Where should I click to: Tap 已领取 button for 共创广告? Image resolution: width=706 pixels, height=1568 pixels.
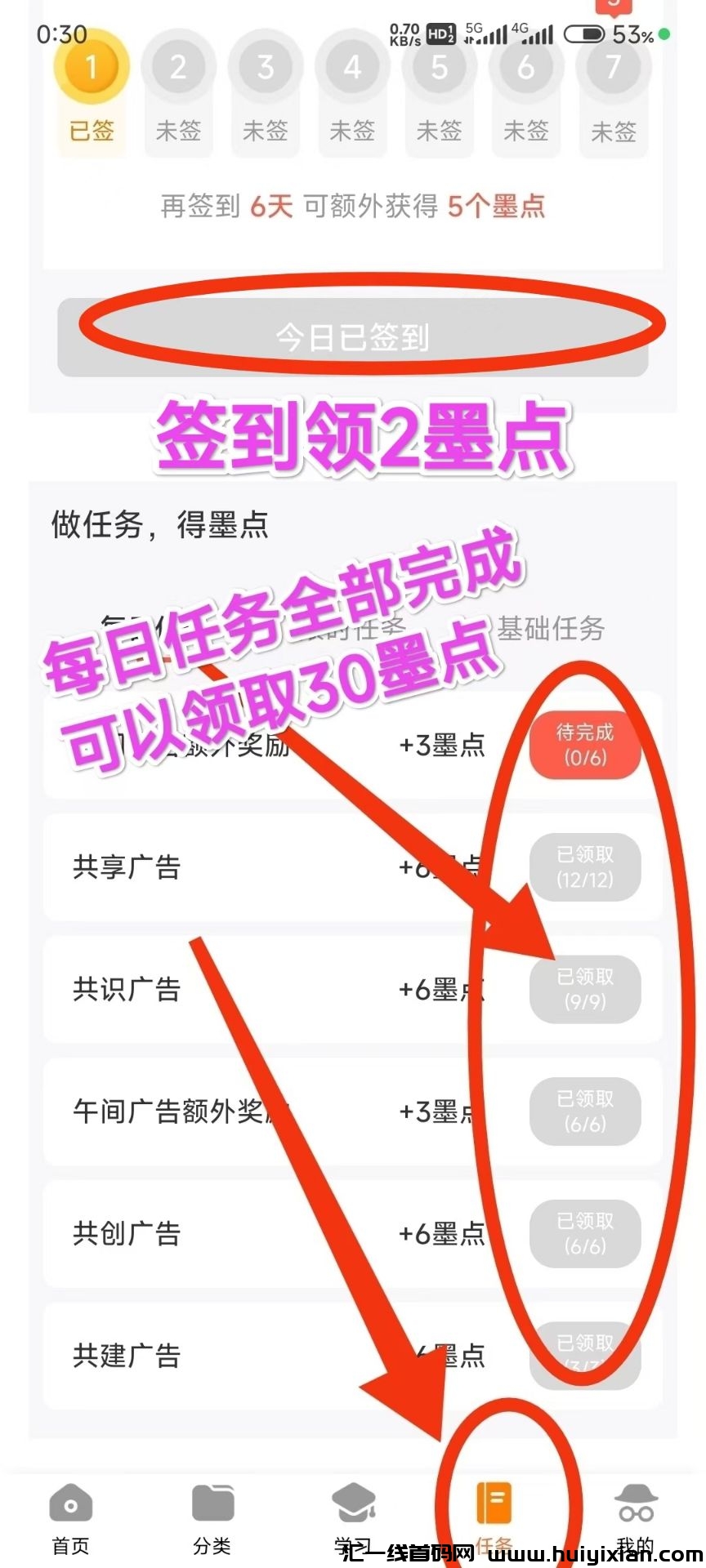click(585, 1233)
